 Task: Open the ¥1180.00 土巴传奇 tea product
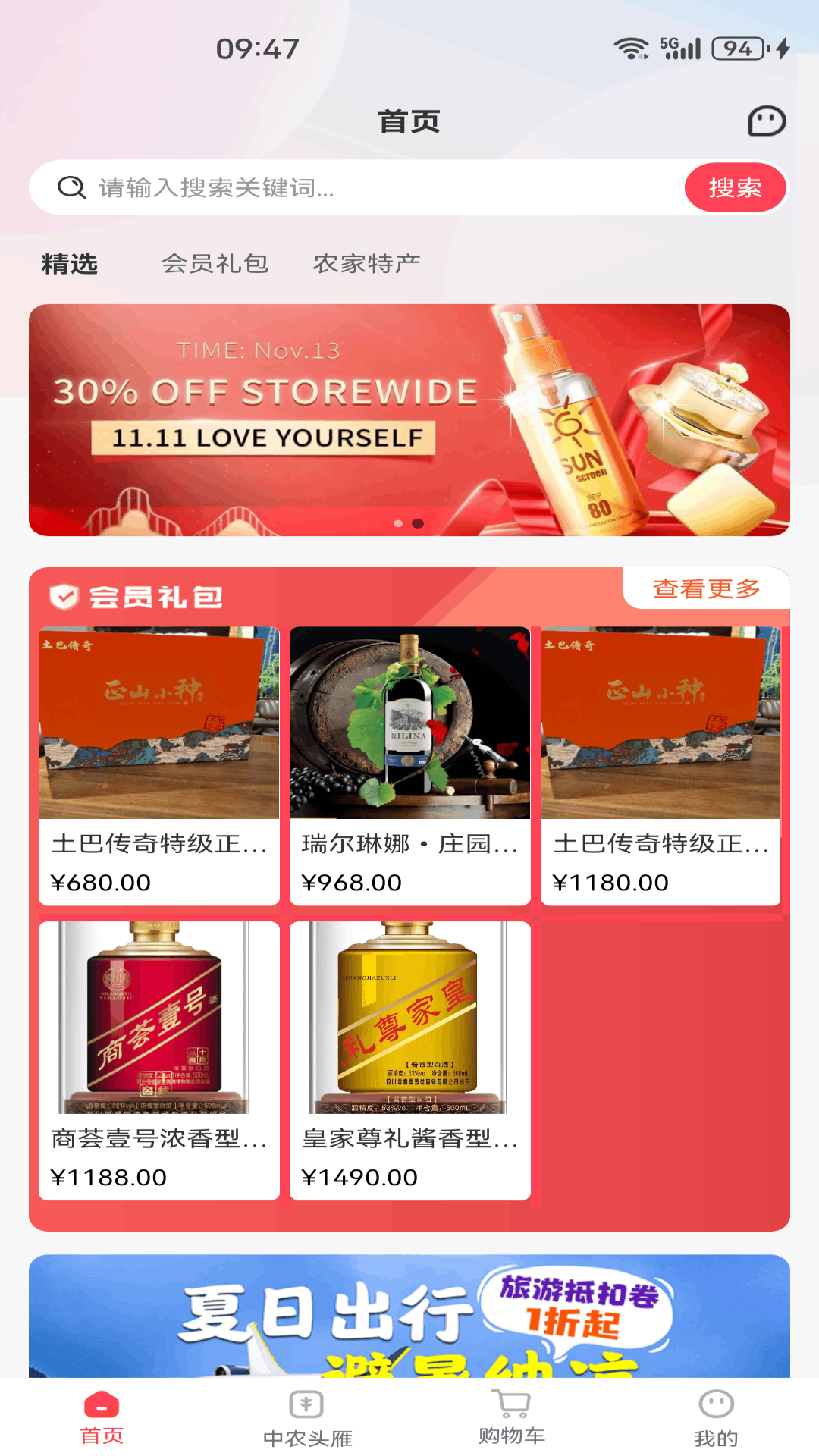point(661,766)
